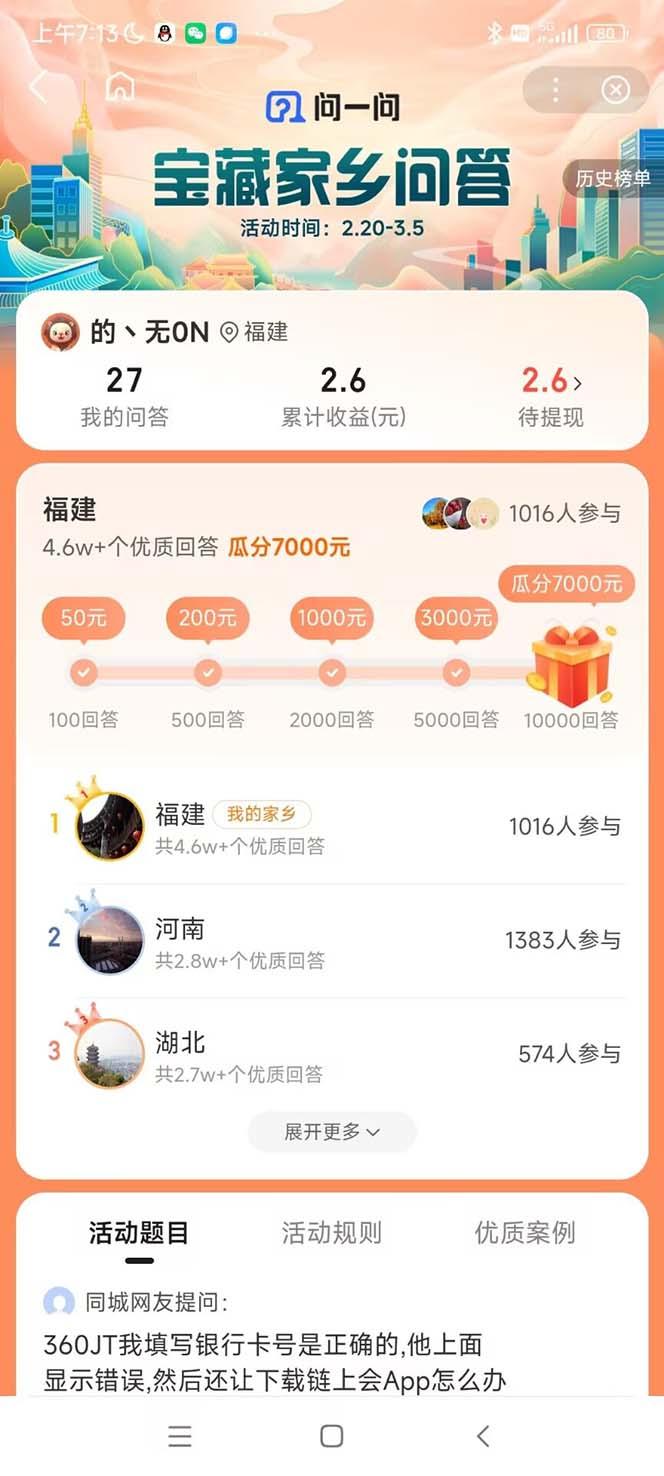Open 历史榜单 history ranking
Image resolution: width=664 pixels, height=1476 pixels.
612,179
